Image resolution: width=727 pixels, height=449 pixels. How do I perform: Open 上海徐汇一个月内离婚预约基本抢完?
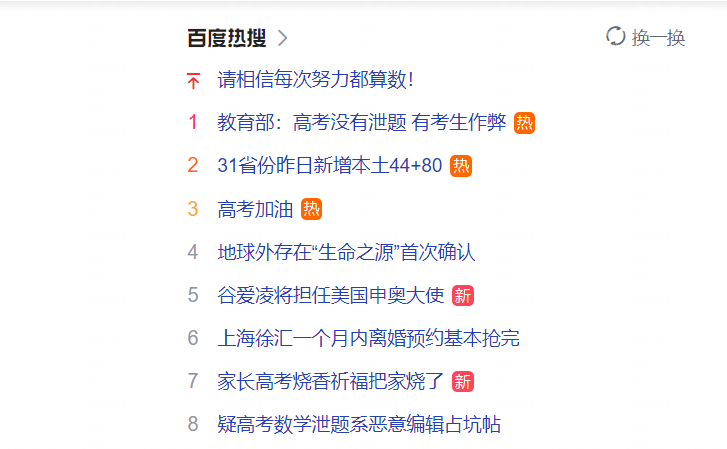click(x=368, y=338)
